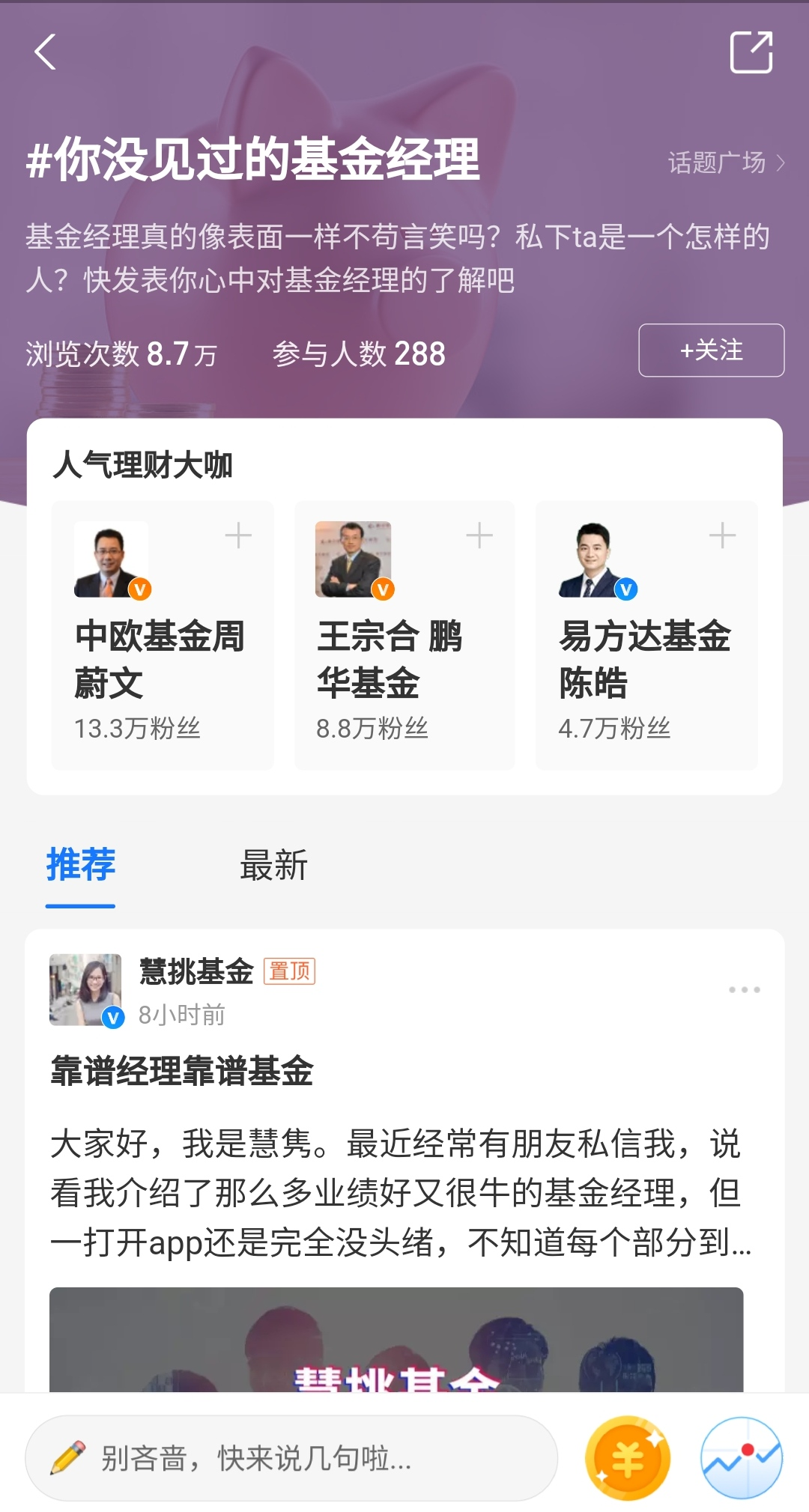
Task: Follow this topic with +关注
Action: [x=711, y=350]
